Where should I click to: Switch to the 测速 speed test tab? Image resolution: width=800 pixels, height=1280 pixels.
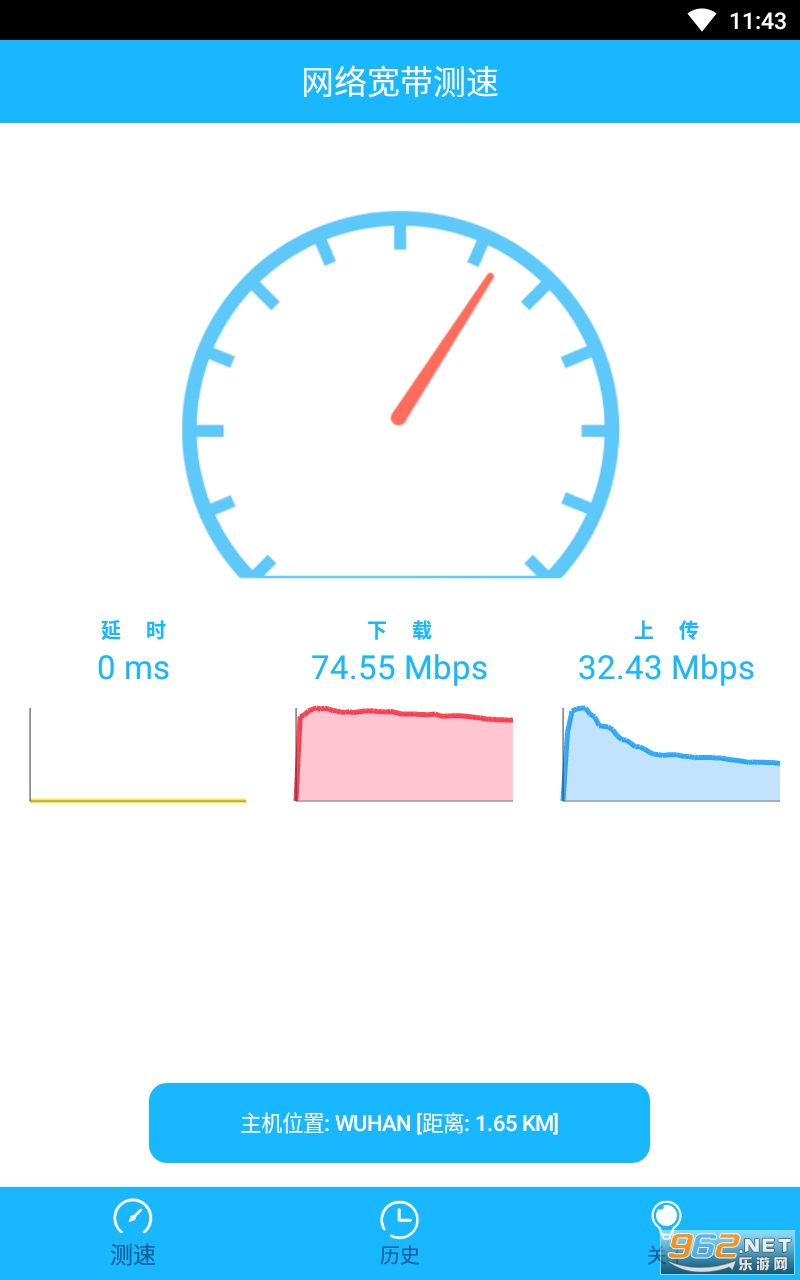(133, 1232)
